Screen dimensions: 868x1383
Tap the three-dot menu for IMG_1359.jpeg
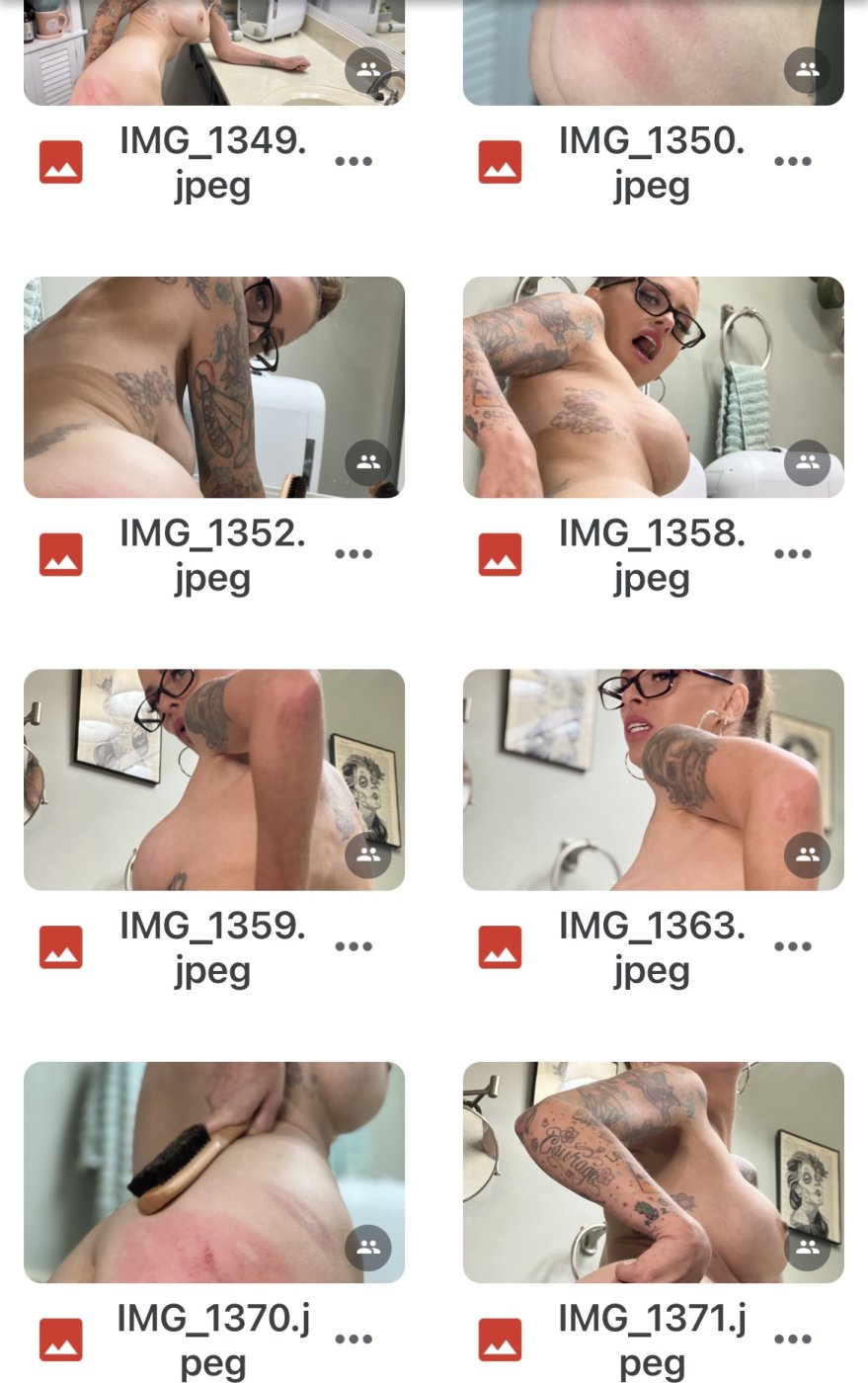click(354, 946)
